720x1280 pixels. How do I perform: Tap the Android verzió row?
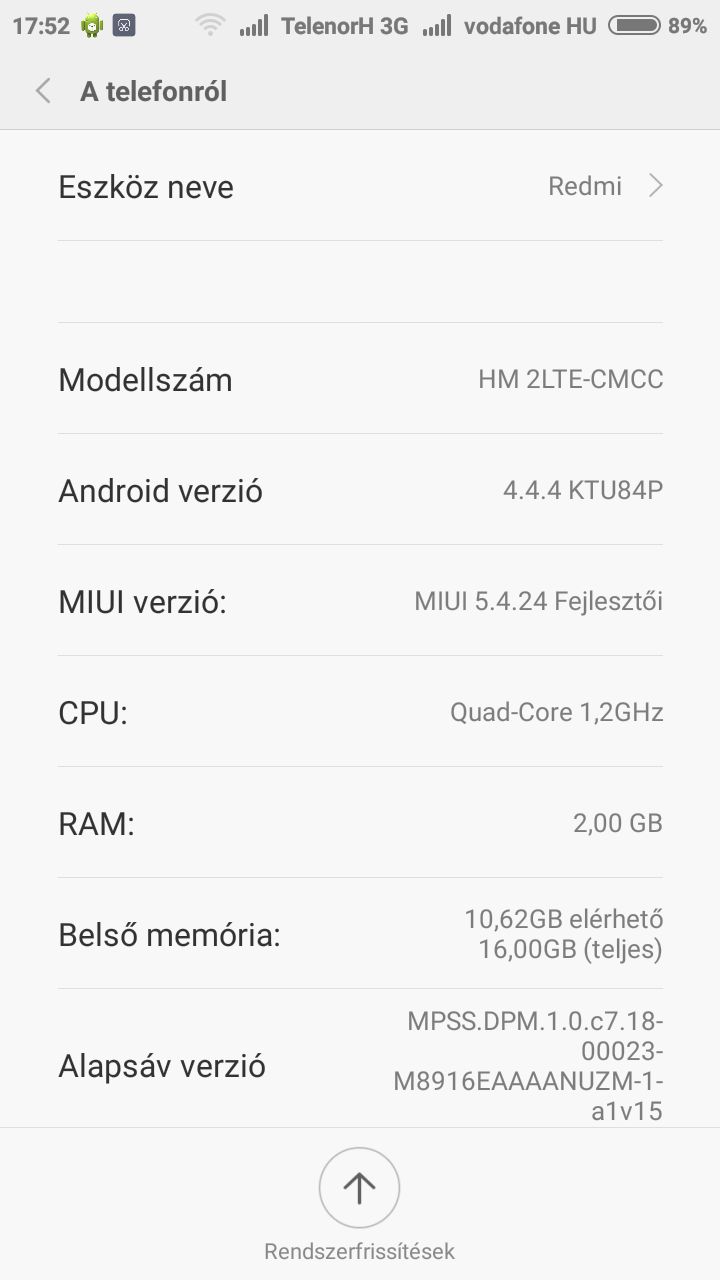[360, 490]
